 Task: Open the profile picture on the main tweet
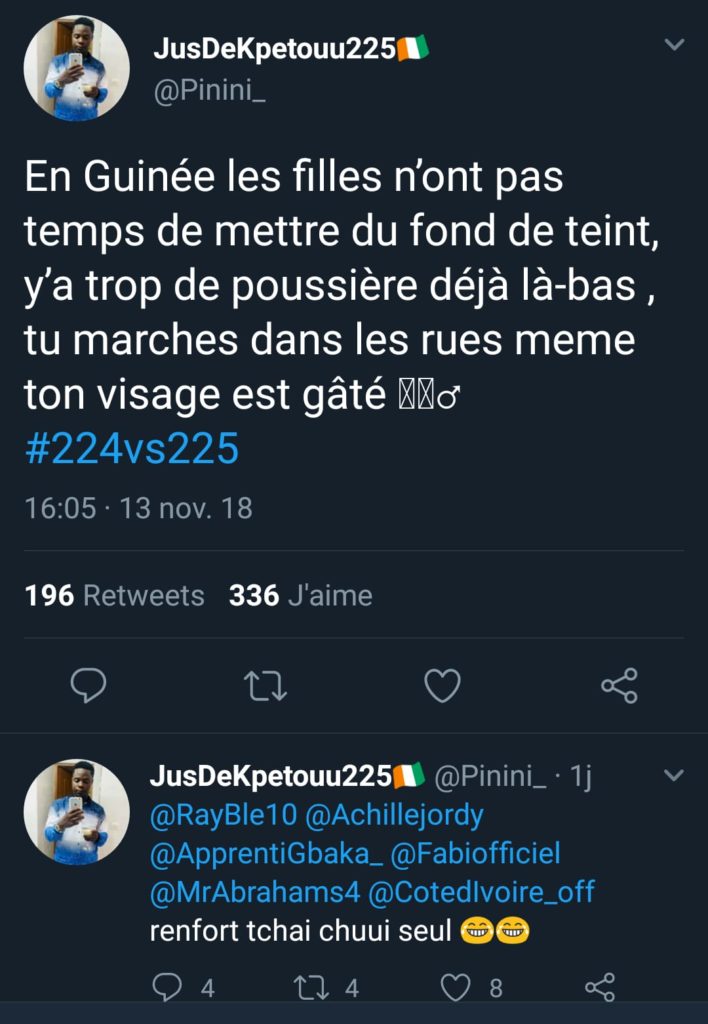pyautogui.click(x=76, y=69)
